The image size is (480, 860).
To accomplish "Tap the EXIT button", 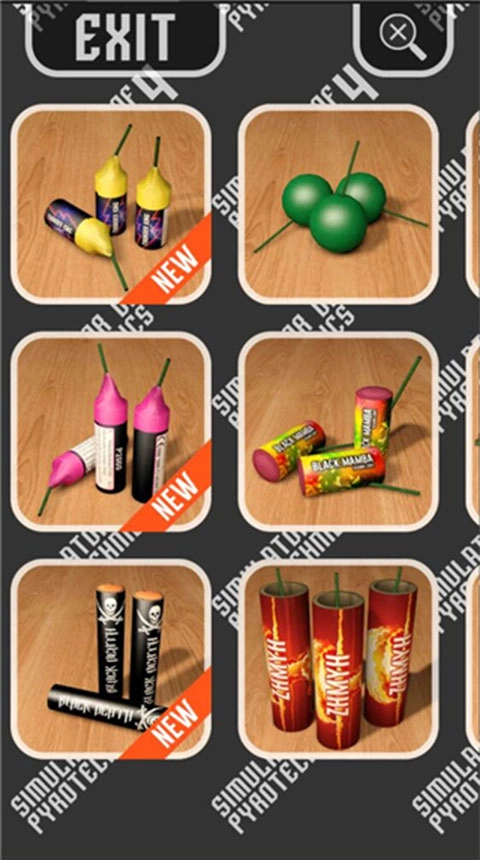I will pyautogui.click(x=126, y=37).
